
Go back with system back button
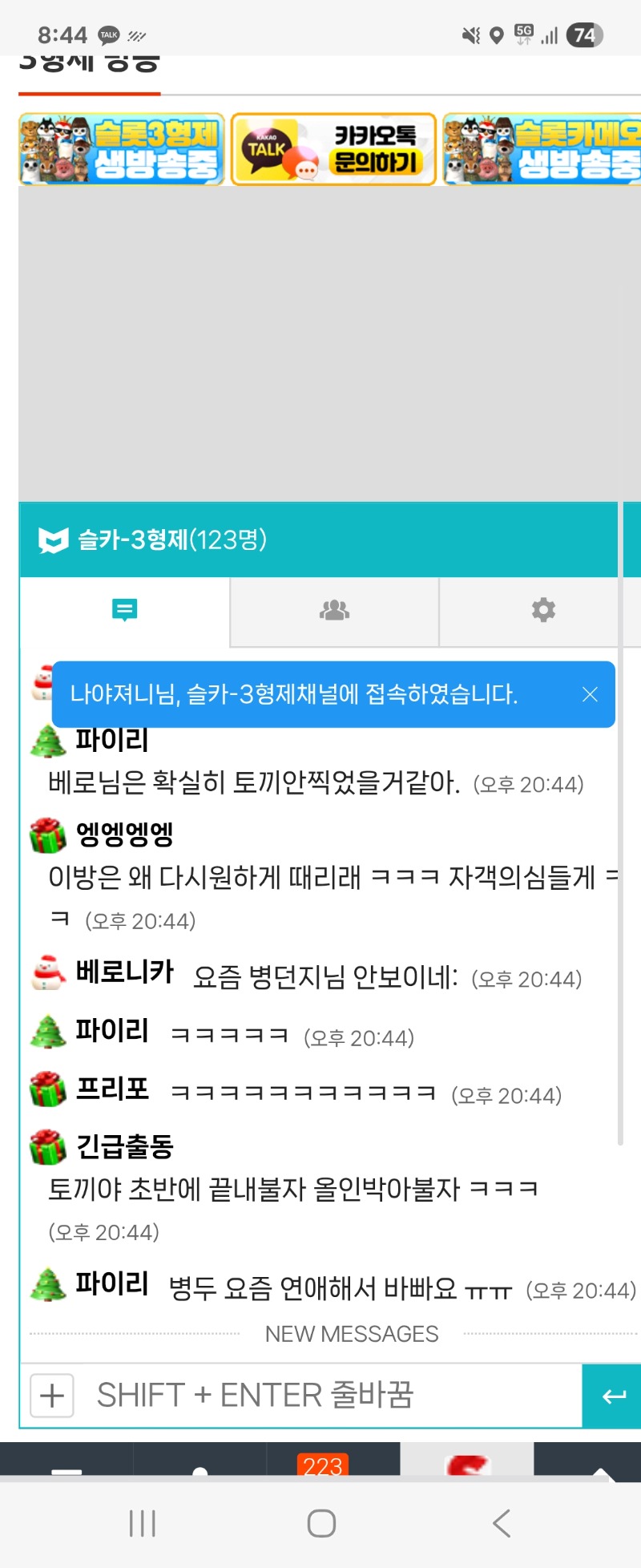[x=501, y=1523]
